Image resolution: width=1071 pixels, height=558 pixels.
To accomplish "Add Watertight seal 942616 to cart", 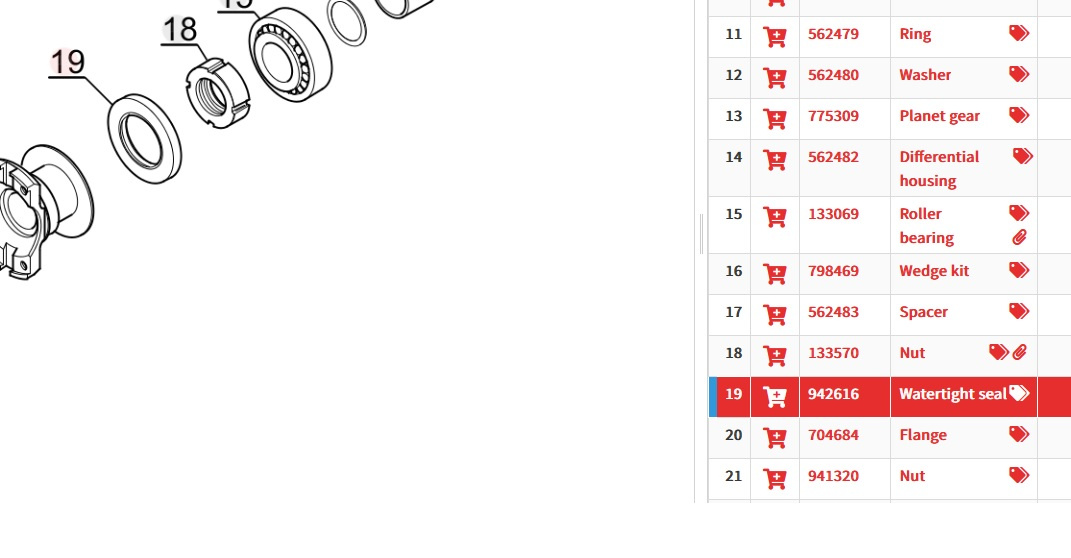I will click(774, 396).
